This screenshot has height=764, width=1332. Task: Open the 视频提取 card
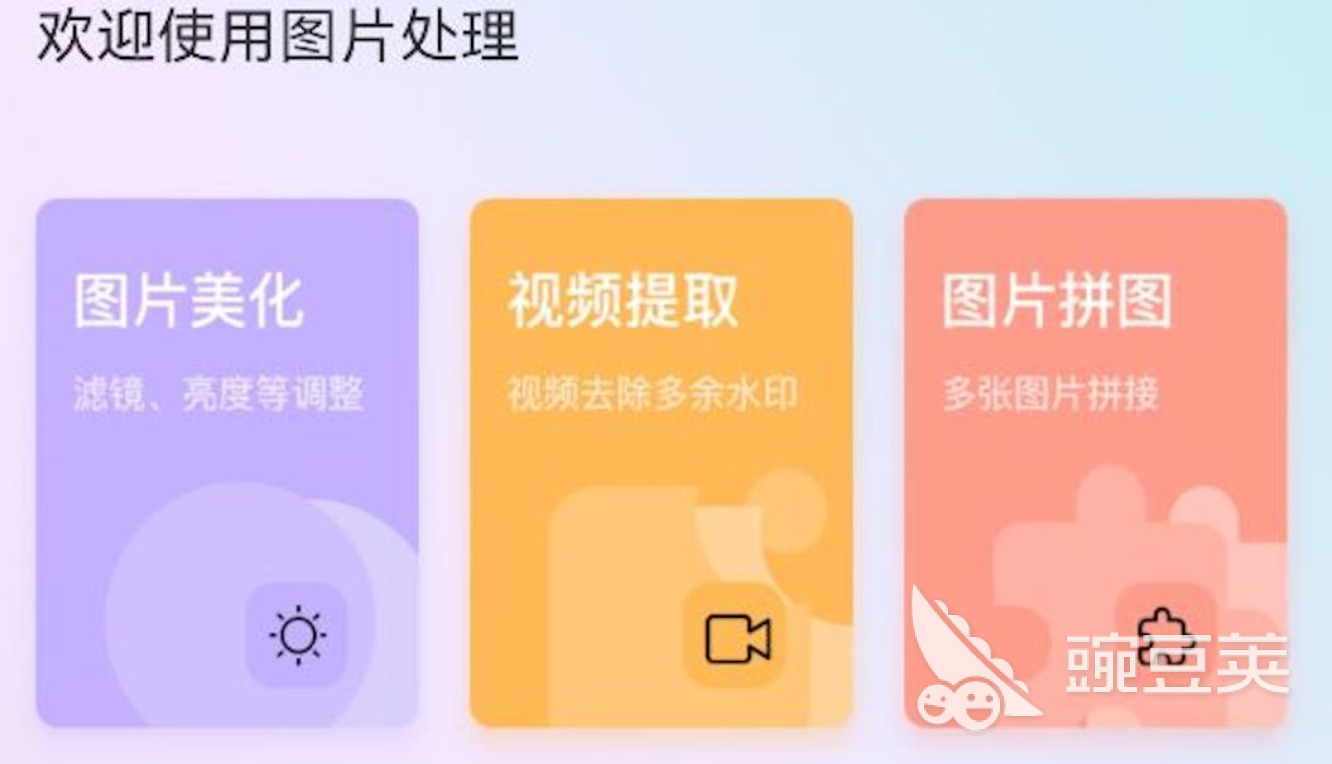tap(661, 462)
